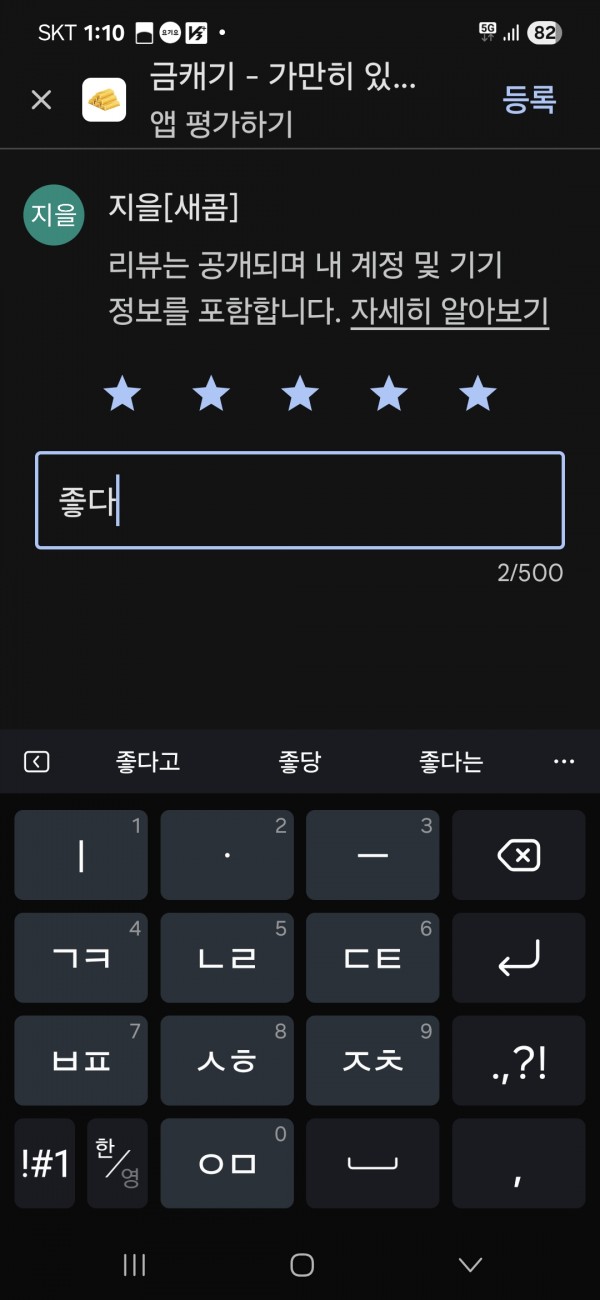Set the rating to three stars
This screenshot has width=600, height=1300.
click(x=300, y=394)
